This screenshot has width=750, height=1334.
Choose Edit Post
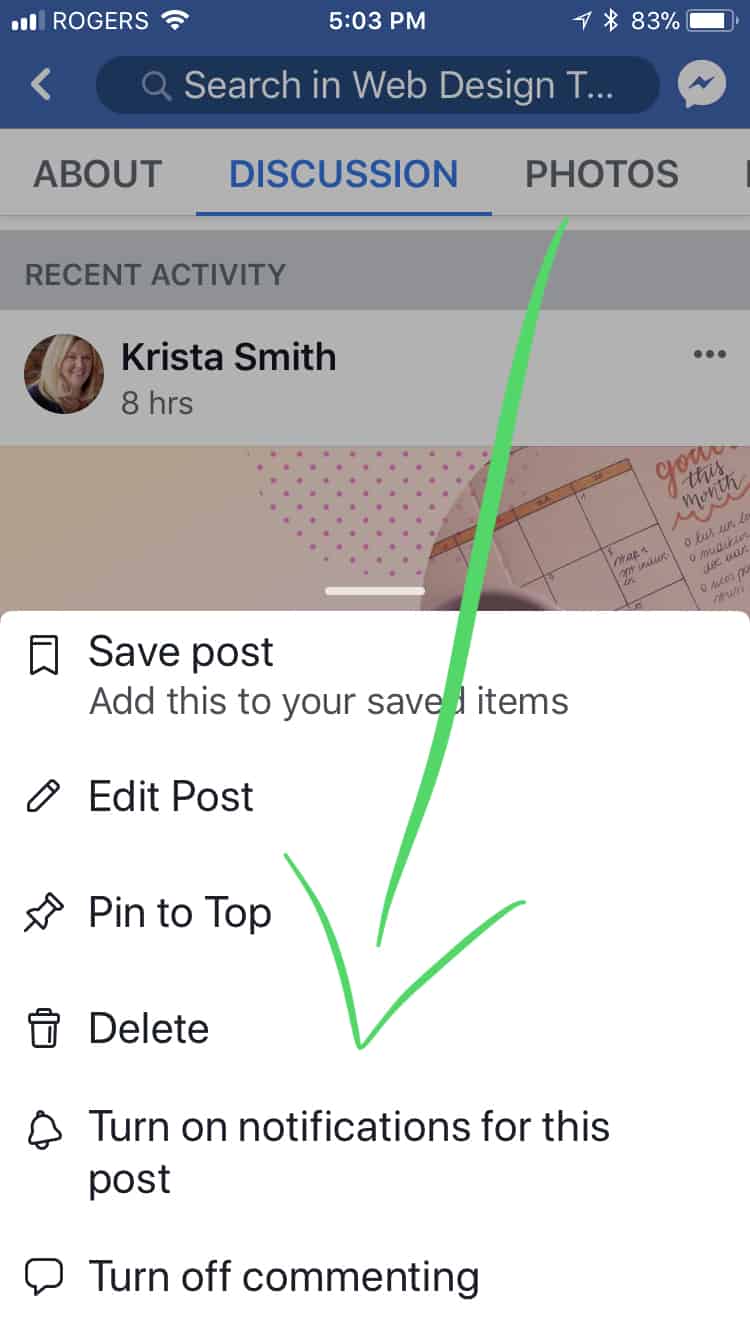(171, 797)
